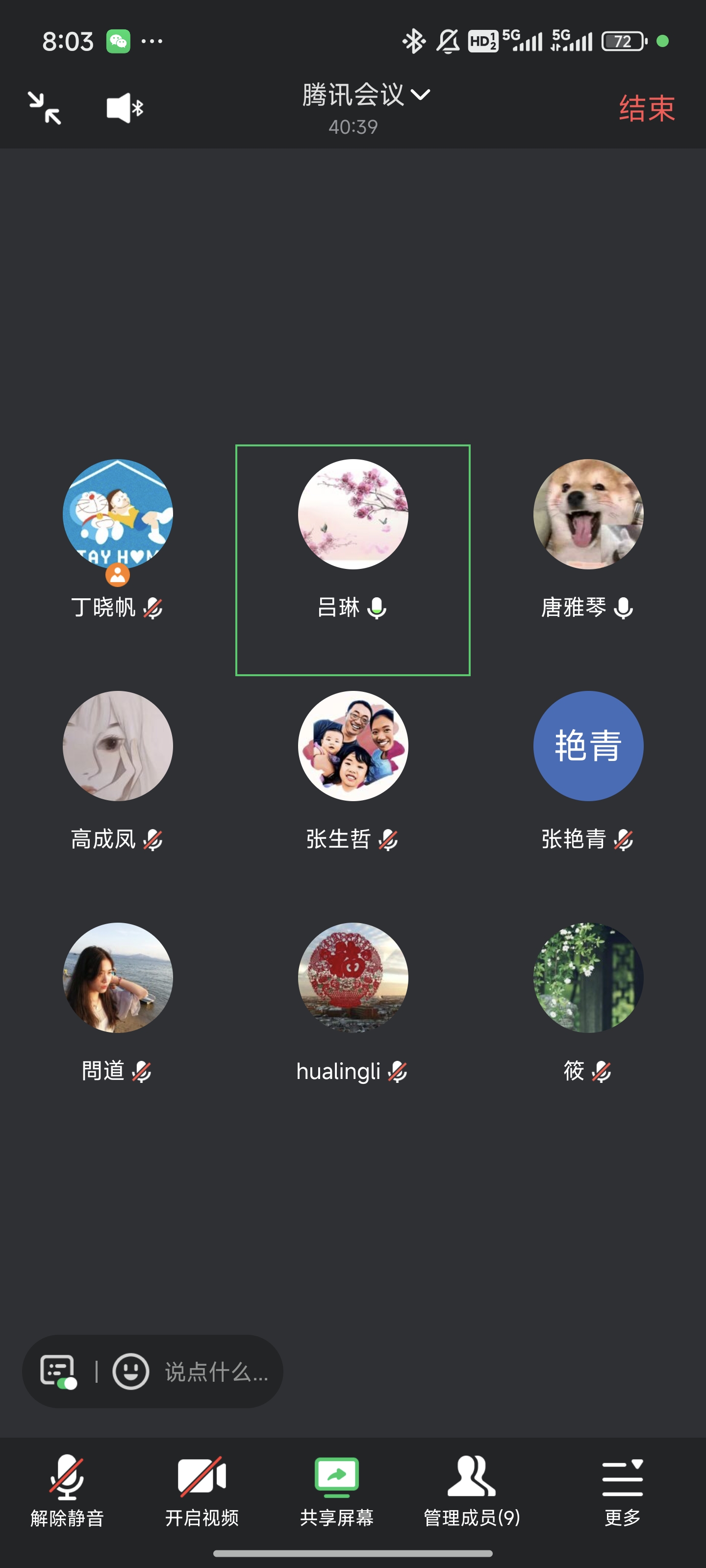
Task: Open the emoji reactions picker
Action: 130,1372
